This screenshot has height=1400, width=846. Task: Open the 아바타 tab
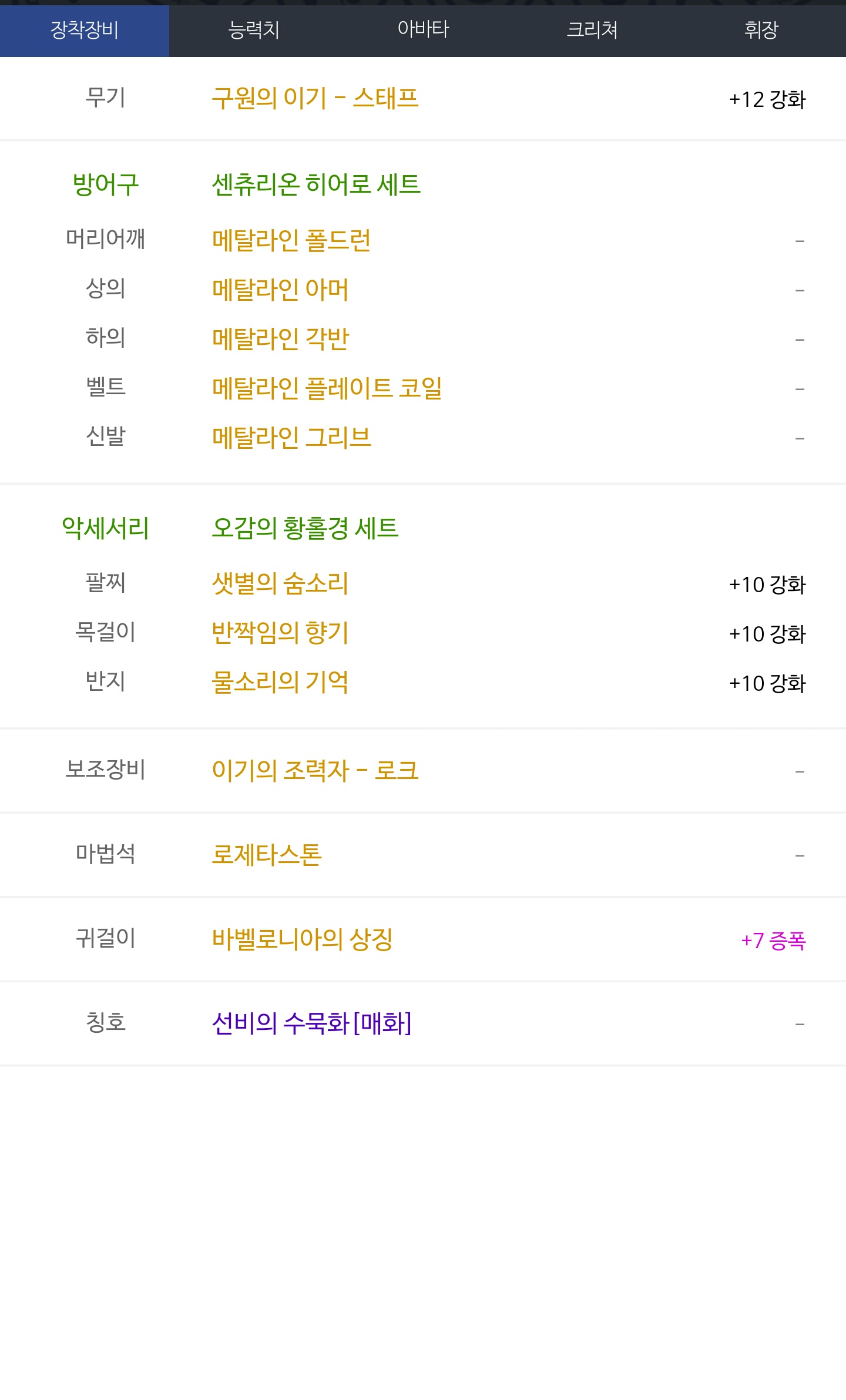[x=423, y=29]
